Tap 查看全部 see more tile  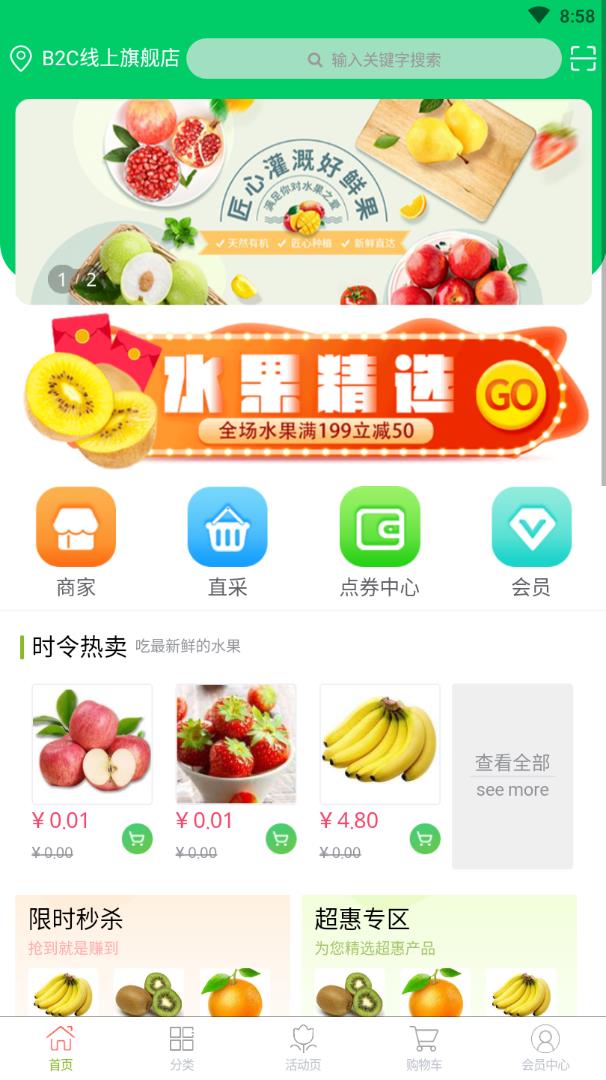512,776
